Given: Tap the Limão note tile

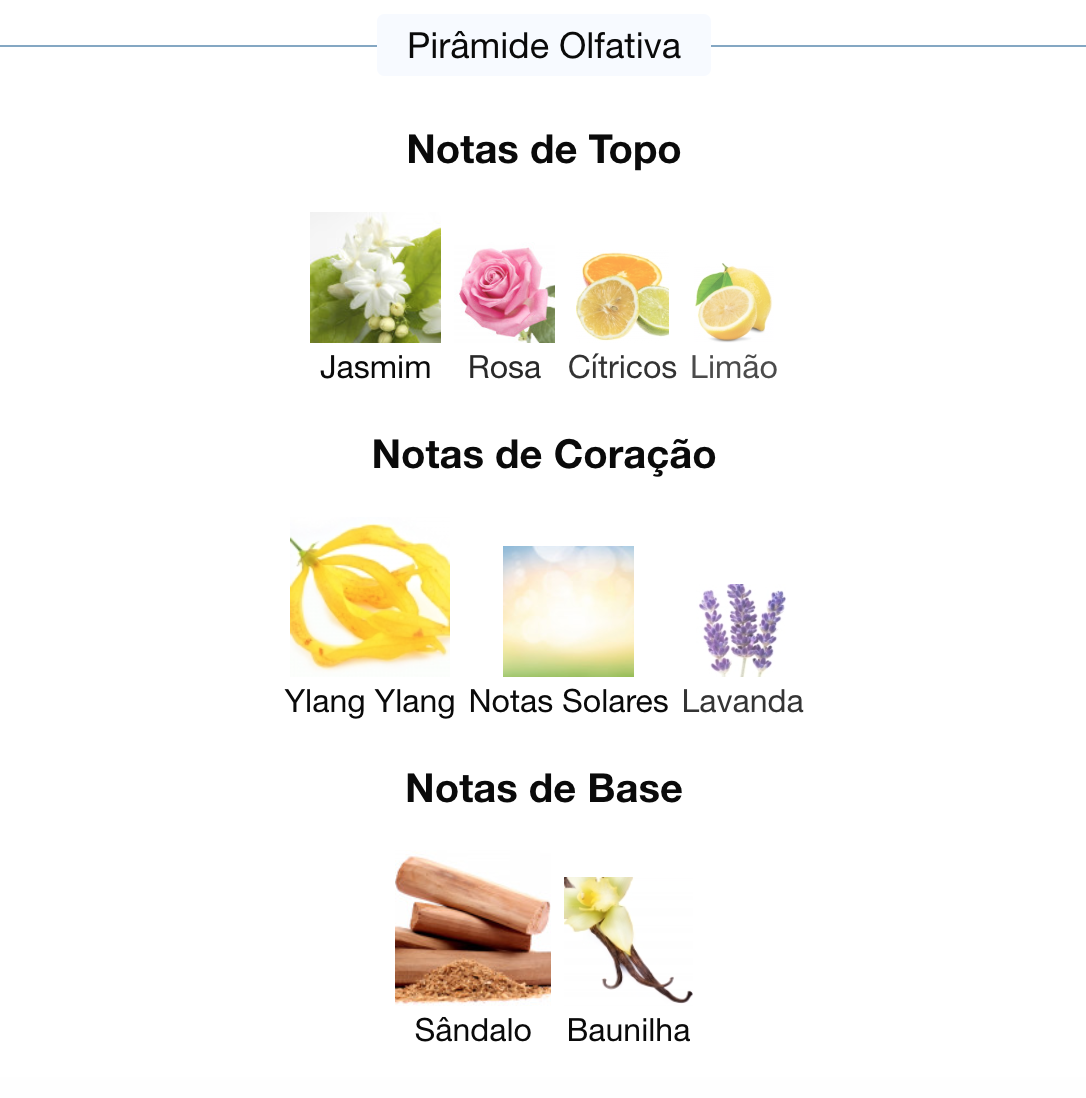Looking at the screenshot, I should pos(733,302).
